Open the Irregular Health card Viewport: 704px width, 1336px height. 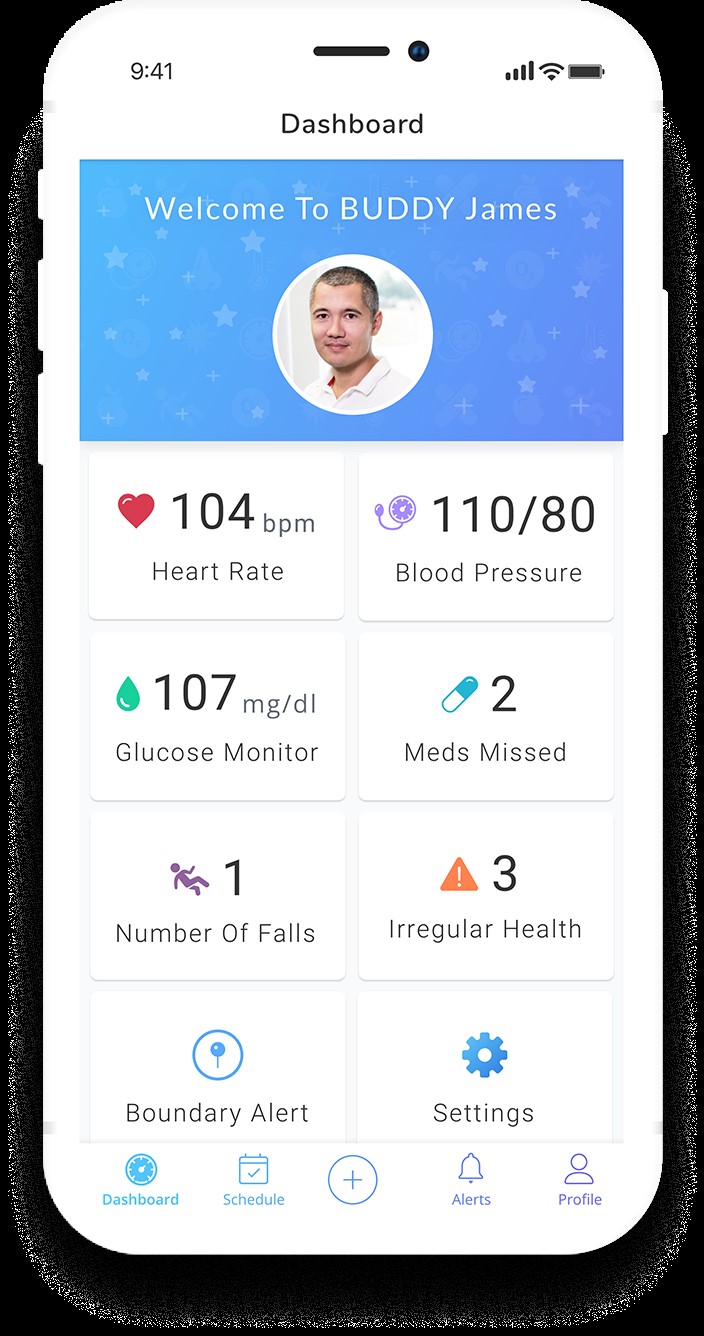486,897
